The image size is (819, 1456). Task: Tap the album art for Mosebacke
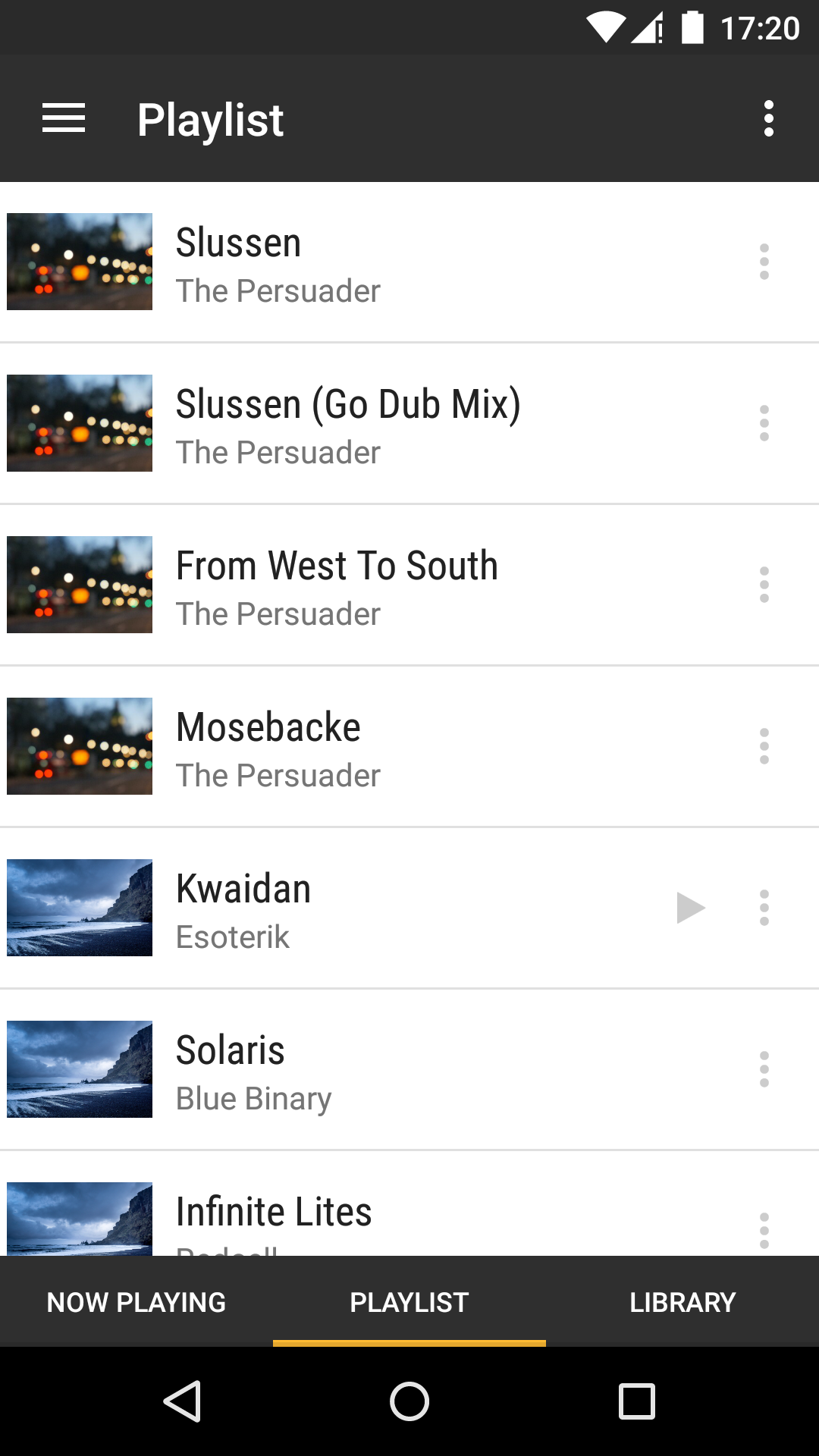pos(79,746)
